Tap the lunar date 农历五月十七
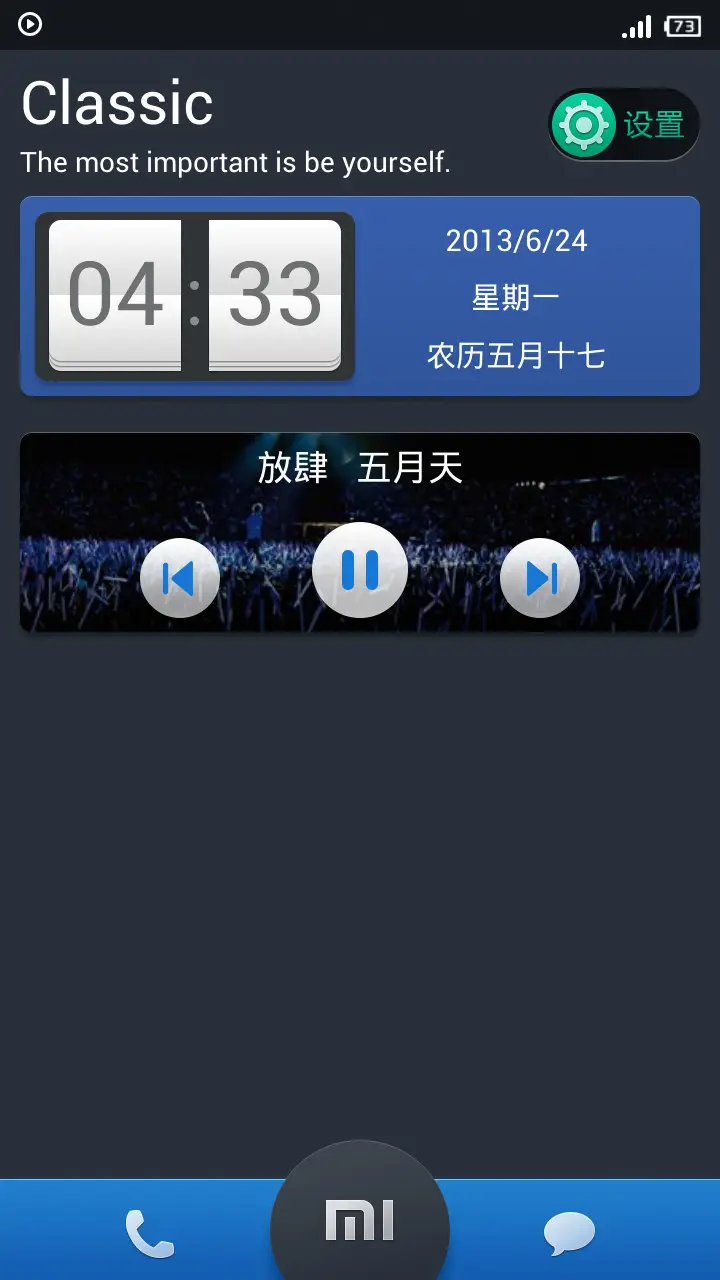720x1280 pixels. tap(516, 355)
